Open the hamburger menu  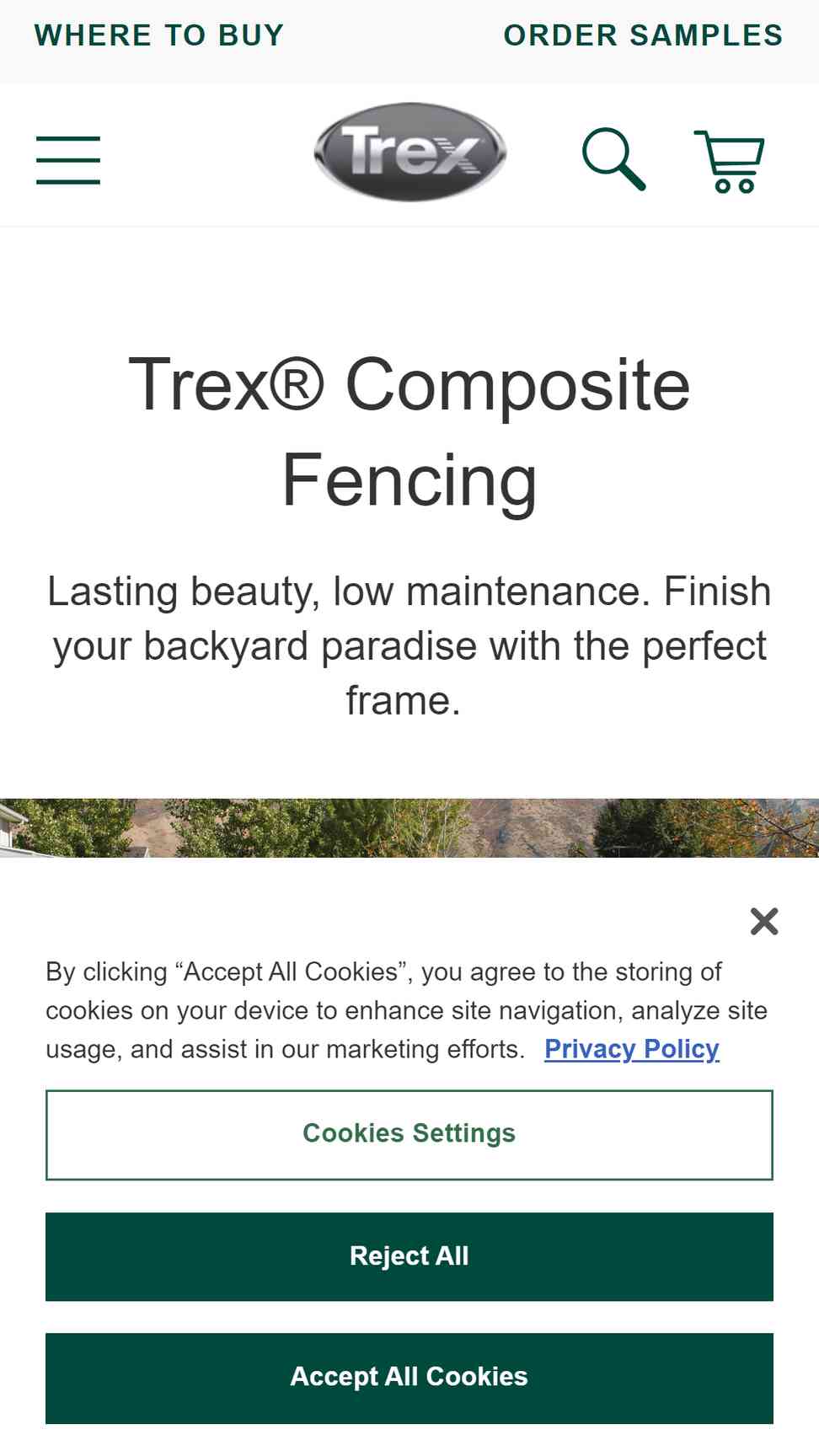[x=68, y=160]
